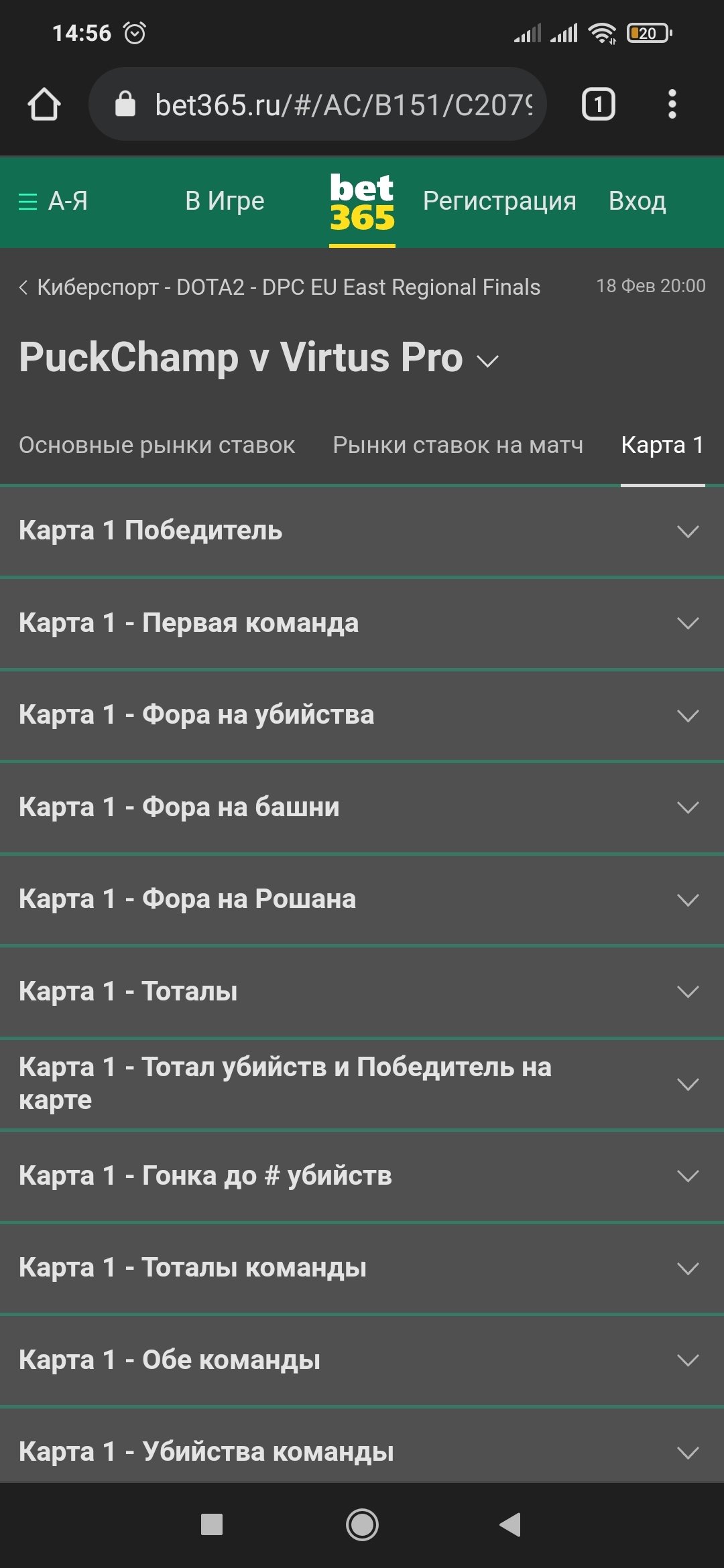The image size is (724, 1568).
Task: Switch to Рынки ставок на матч tab
Action: click(x=458, y=445)
